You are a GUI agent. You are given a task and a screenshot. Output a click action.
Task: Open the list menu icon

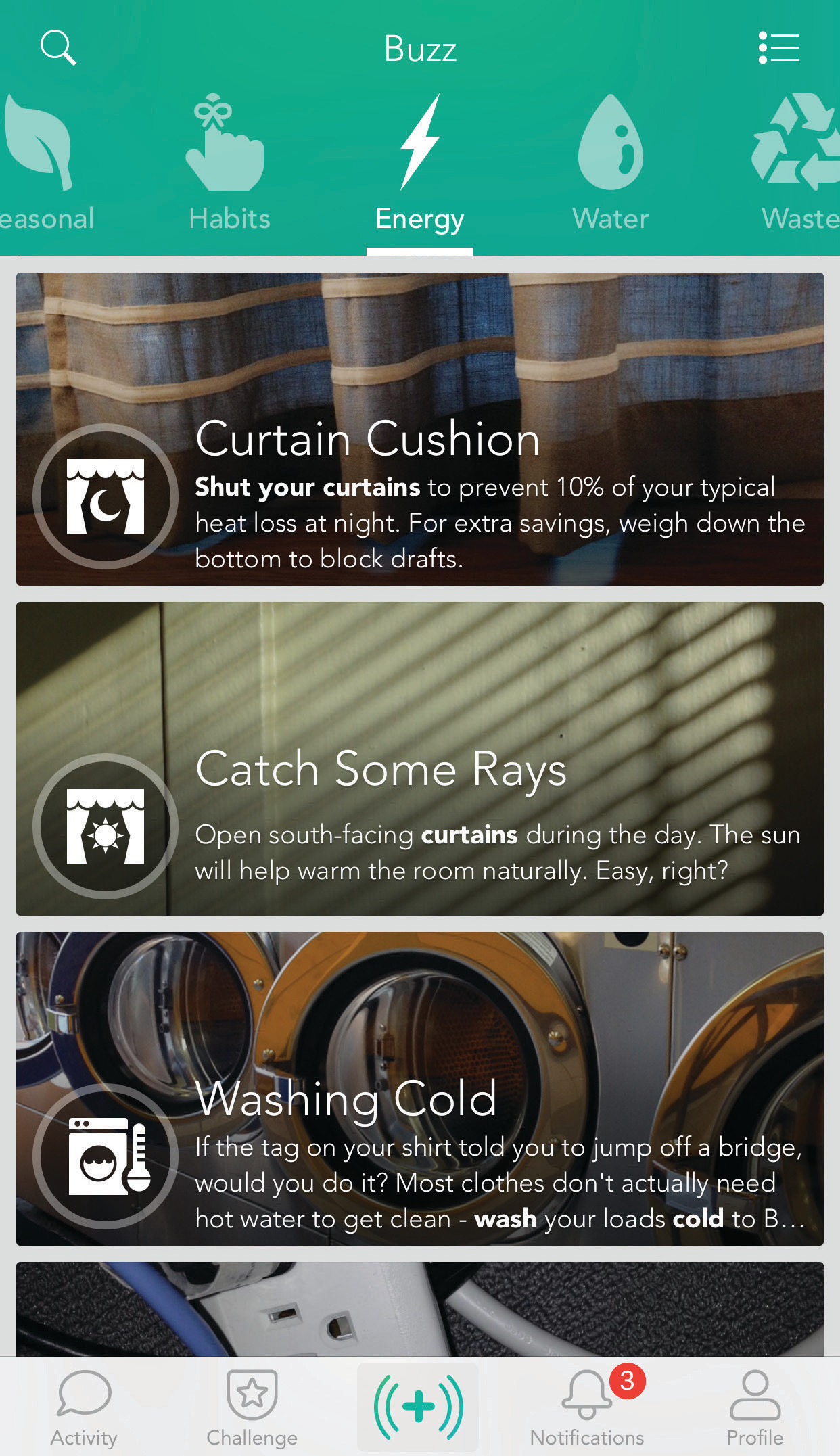coord(779,48)
